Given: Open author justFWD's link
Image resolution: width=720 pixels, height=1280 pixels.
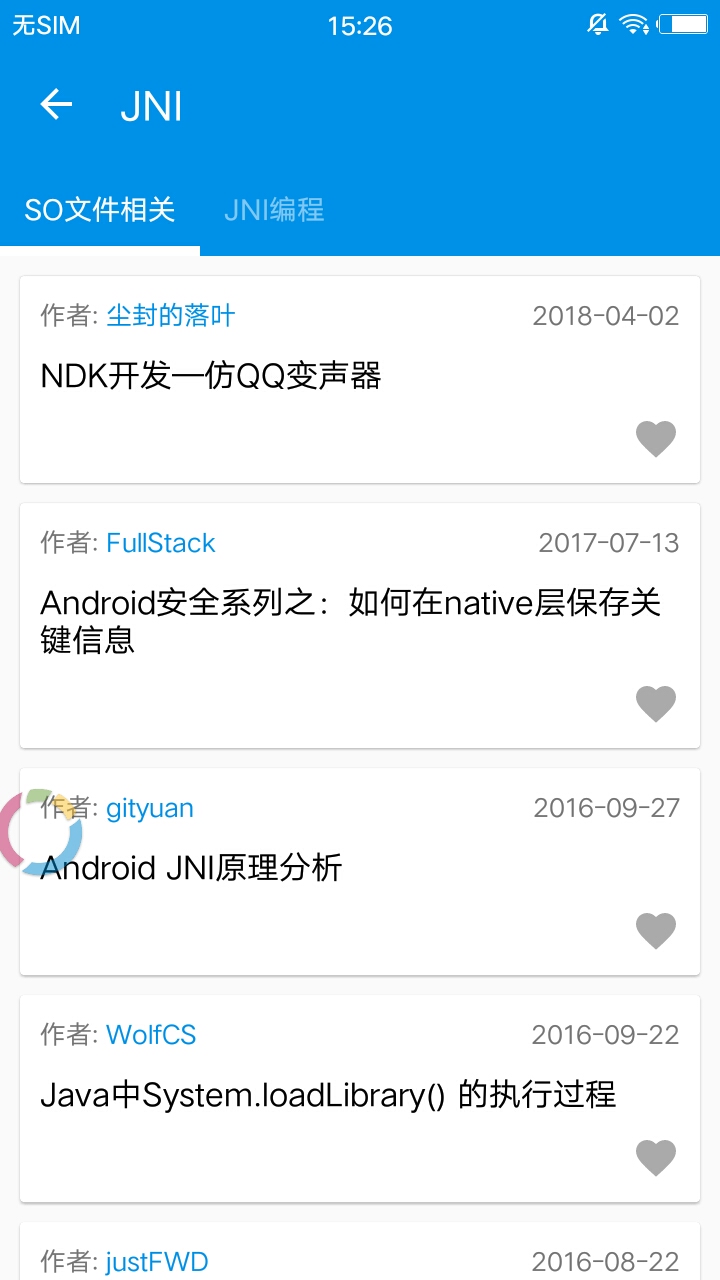Looking at the screenshot, I should [x=157, y=1262].
